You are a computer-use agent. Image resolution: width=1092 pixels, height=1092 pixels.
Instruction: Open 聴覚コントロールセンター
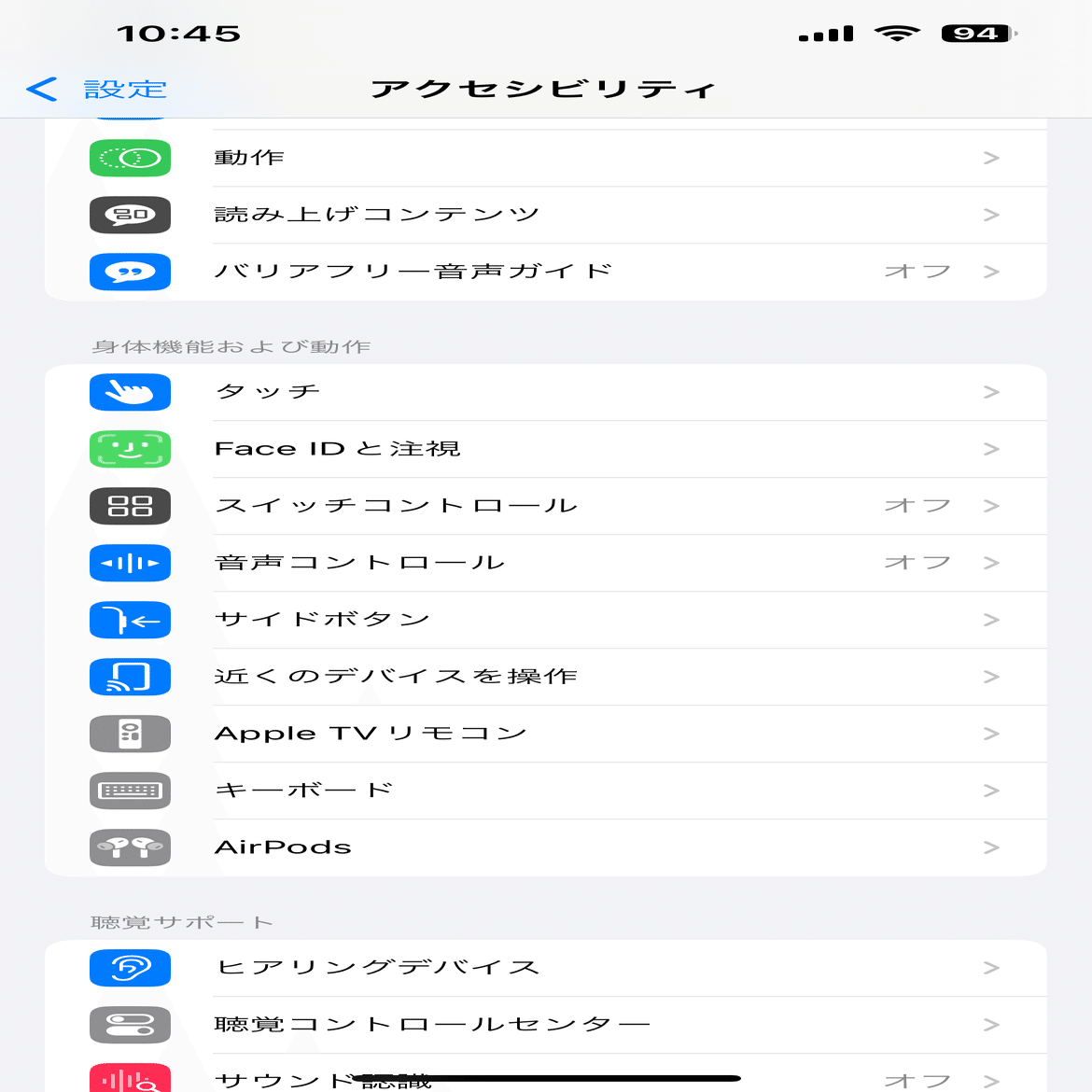[x=545, y=1025]
